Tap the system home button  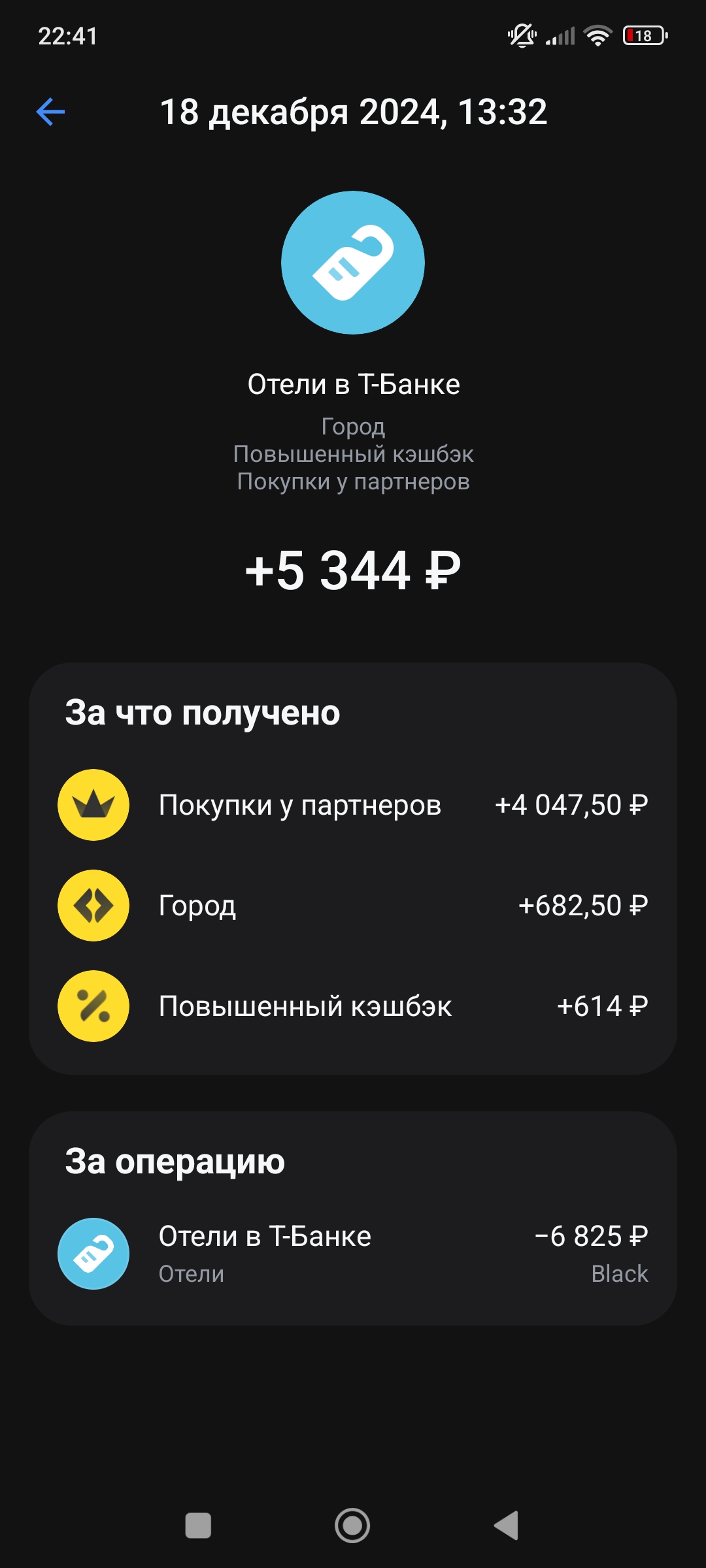tap(352, 1526)
